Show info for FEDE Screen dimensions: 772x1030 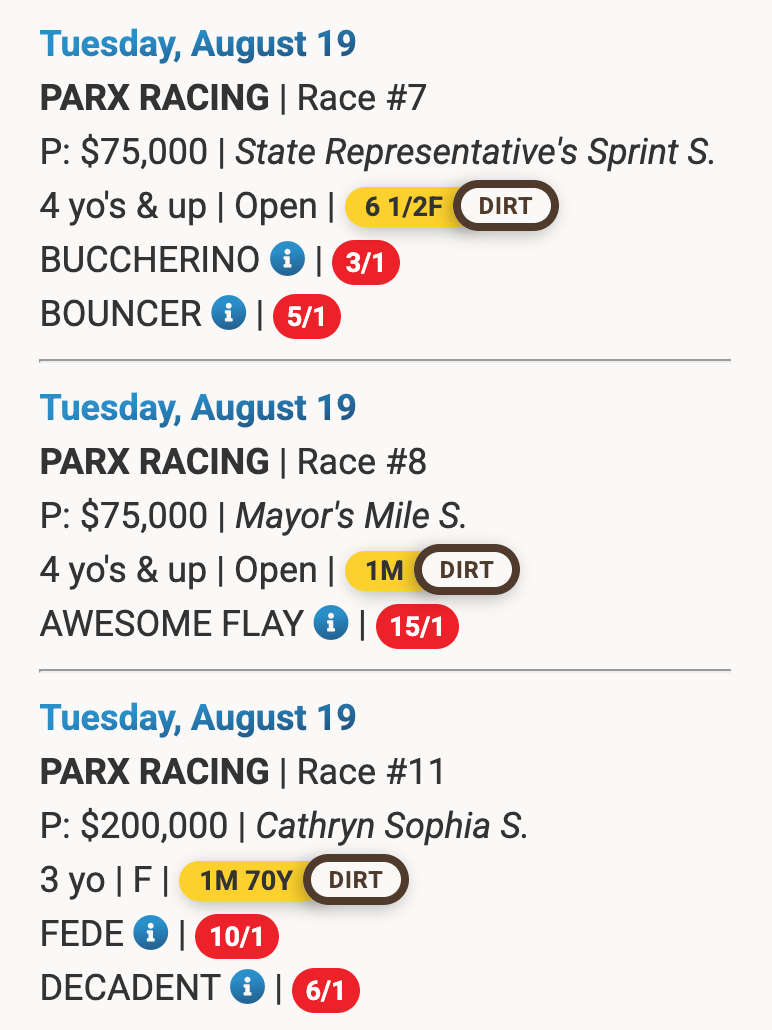(x=150, y=934)
